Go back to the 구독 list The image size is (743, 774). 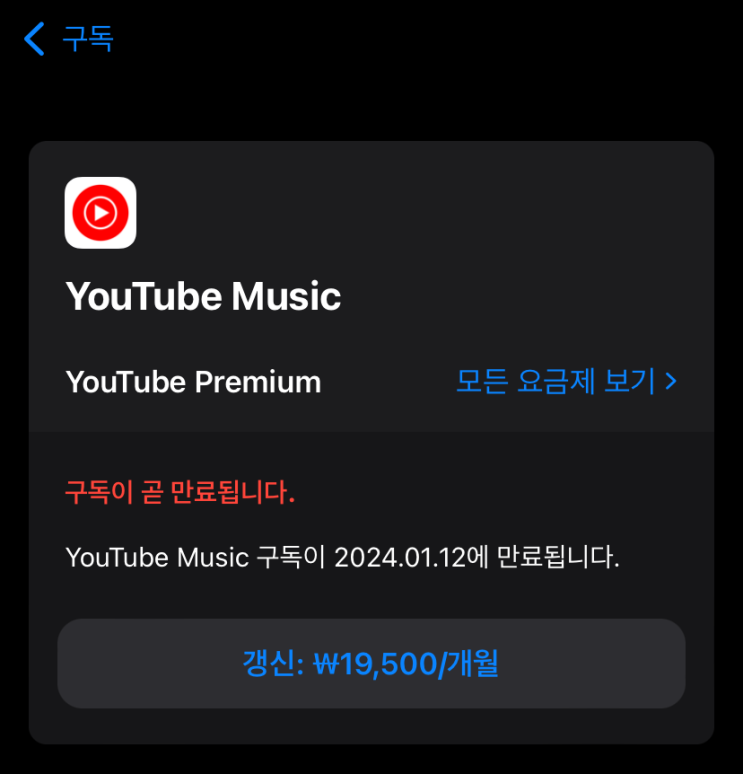(x=68, y=39)
